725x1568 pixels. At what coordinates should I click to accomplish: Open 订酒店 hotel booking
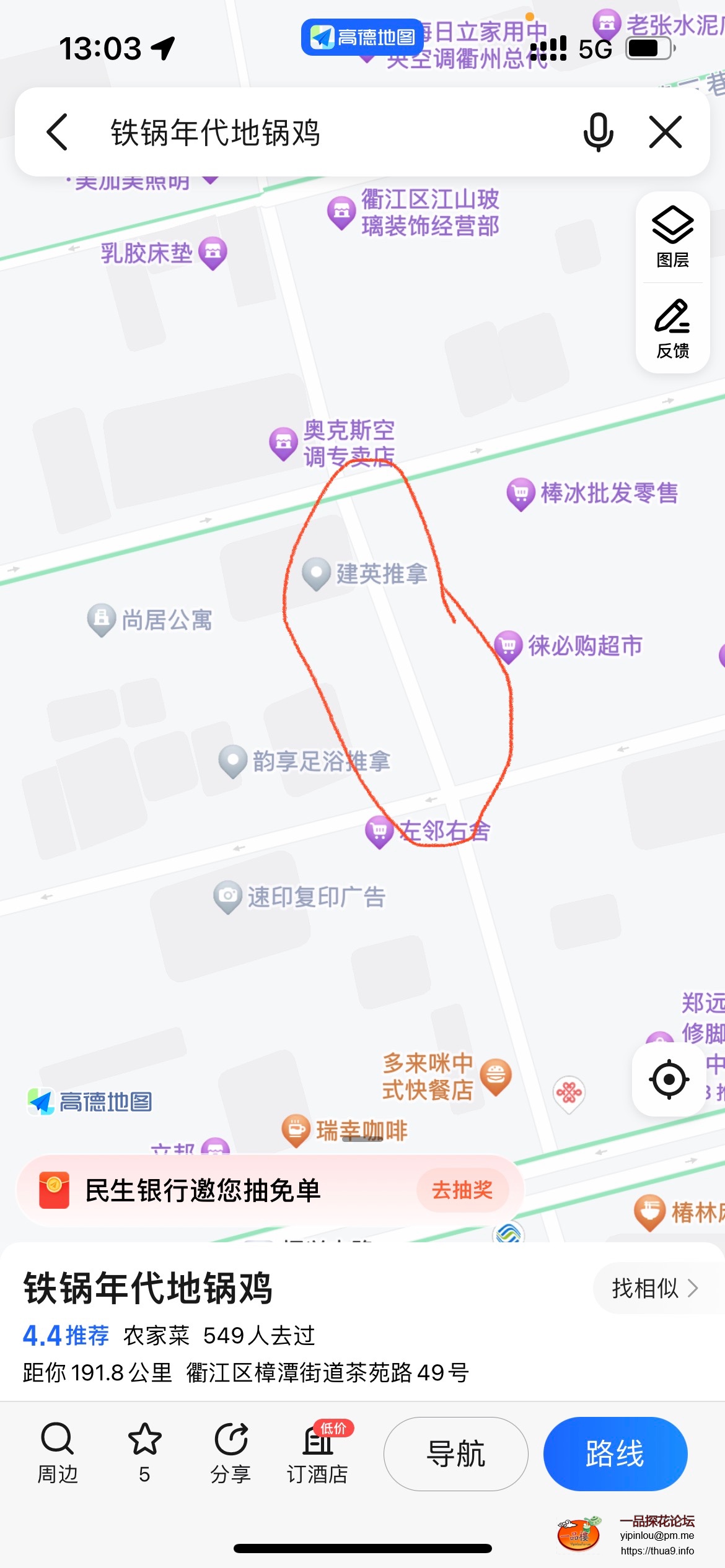tap(318, 1453)
